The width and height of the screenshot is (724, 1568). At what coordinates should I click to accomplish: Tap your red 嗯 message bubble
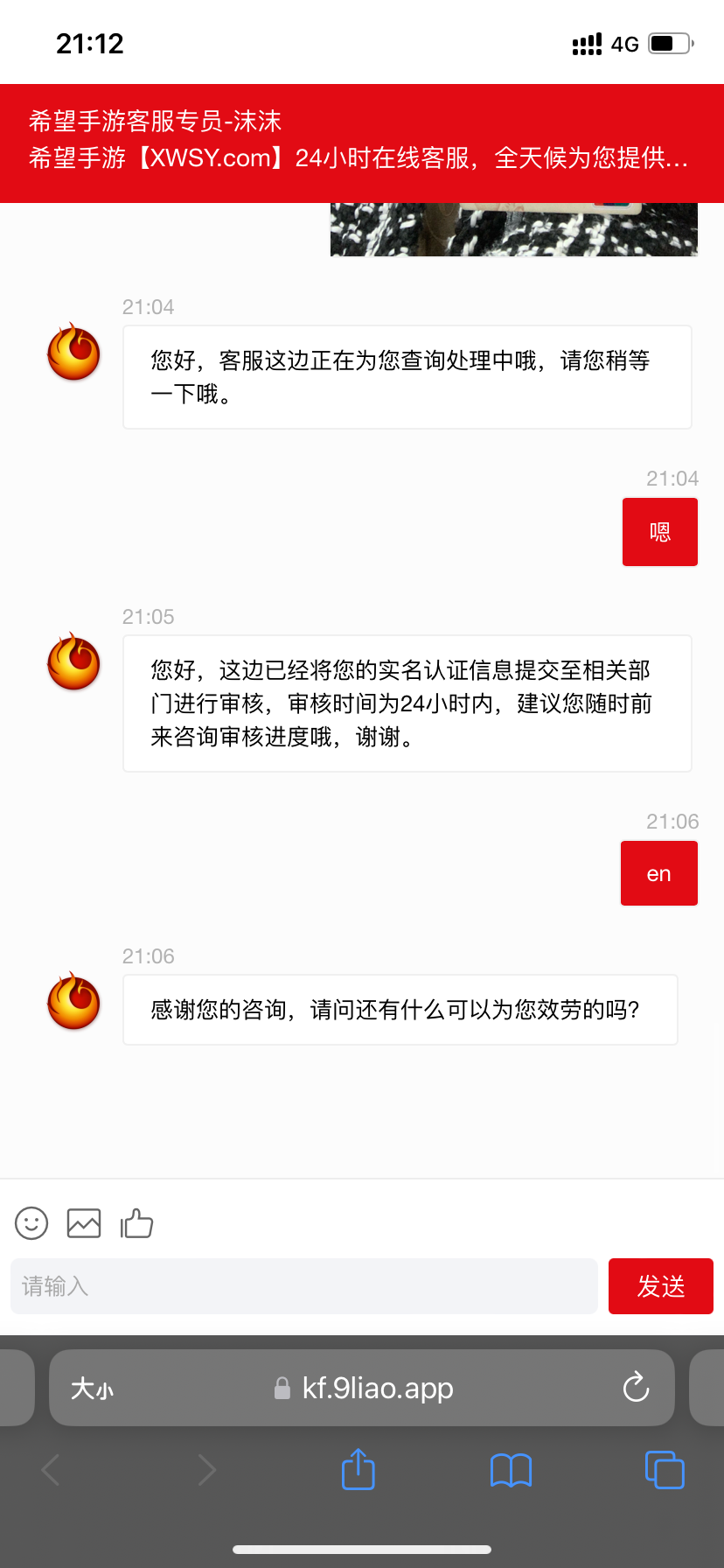(660, 531)
